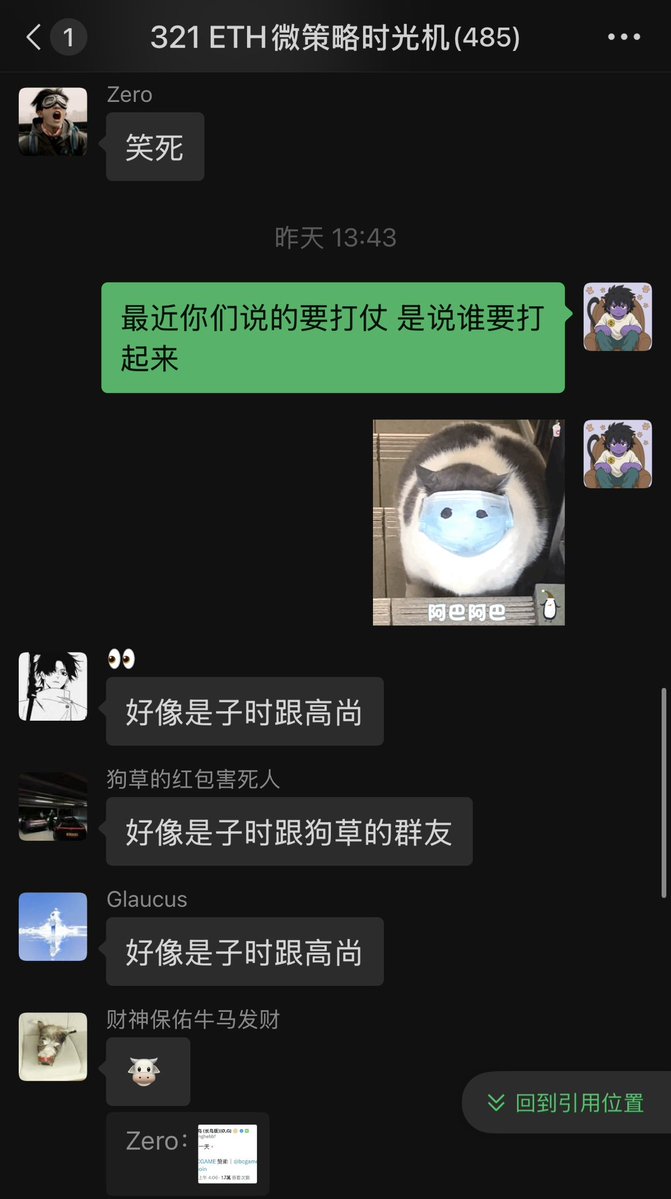Open avatar of 财神保佑牛马发财
Image resolution: width=671 pixels, height=1199 pixels.
click(53, 1046)
